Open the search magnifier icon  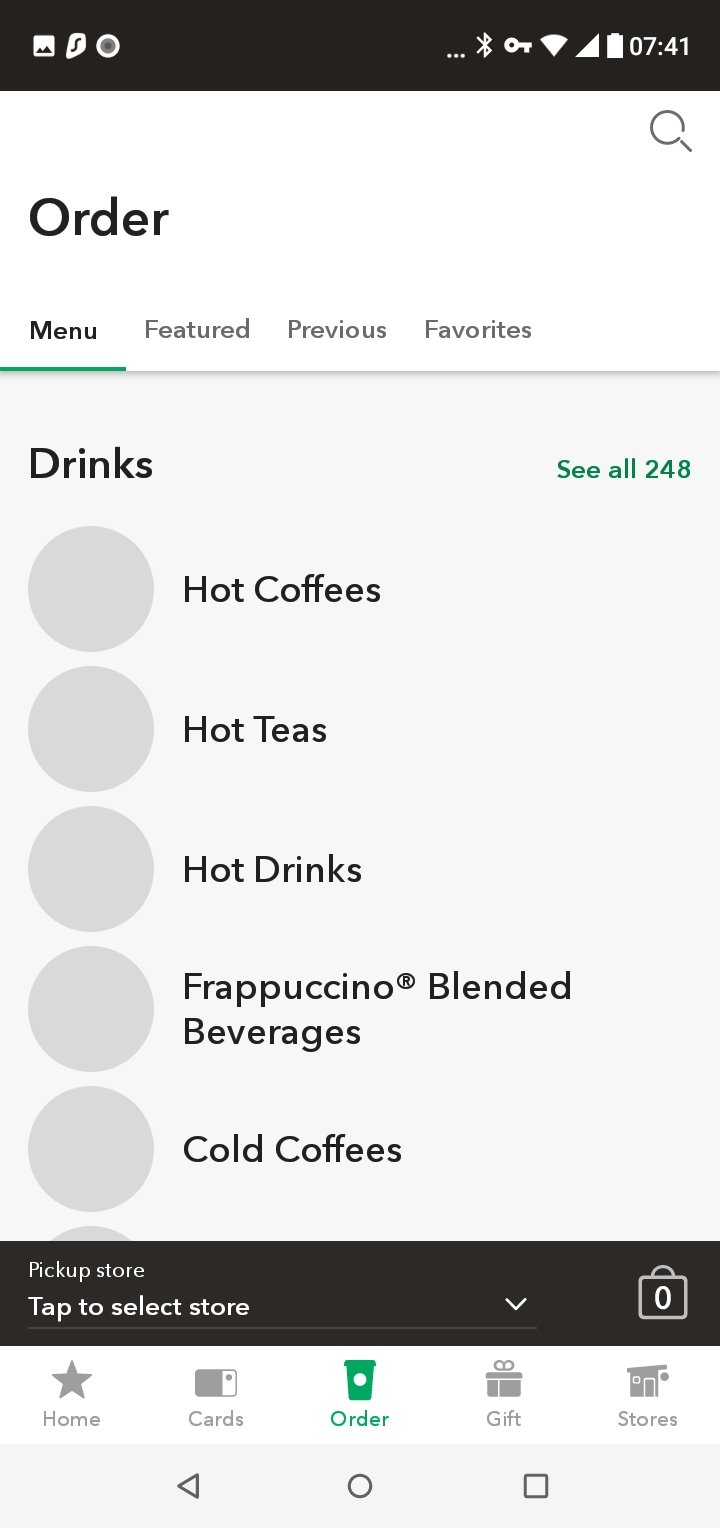click(x=670, y=131)
